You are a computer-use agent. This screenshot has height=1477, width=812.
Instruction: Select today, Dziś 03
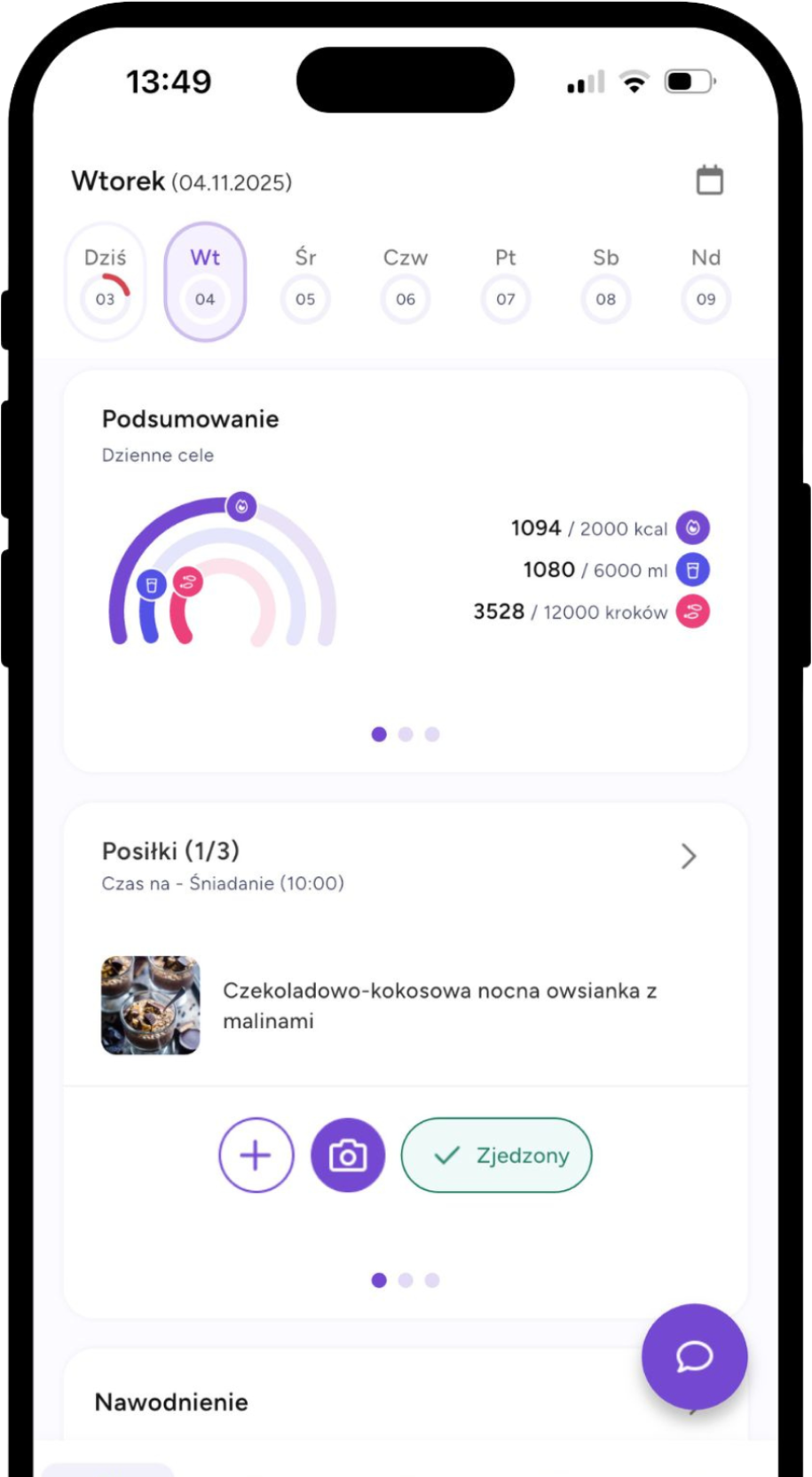point(105,281)
